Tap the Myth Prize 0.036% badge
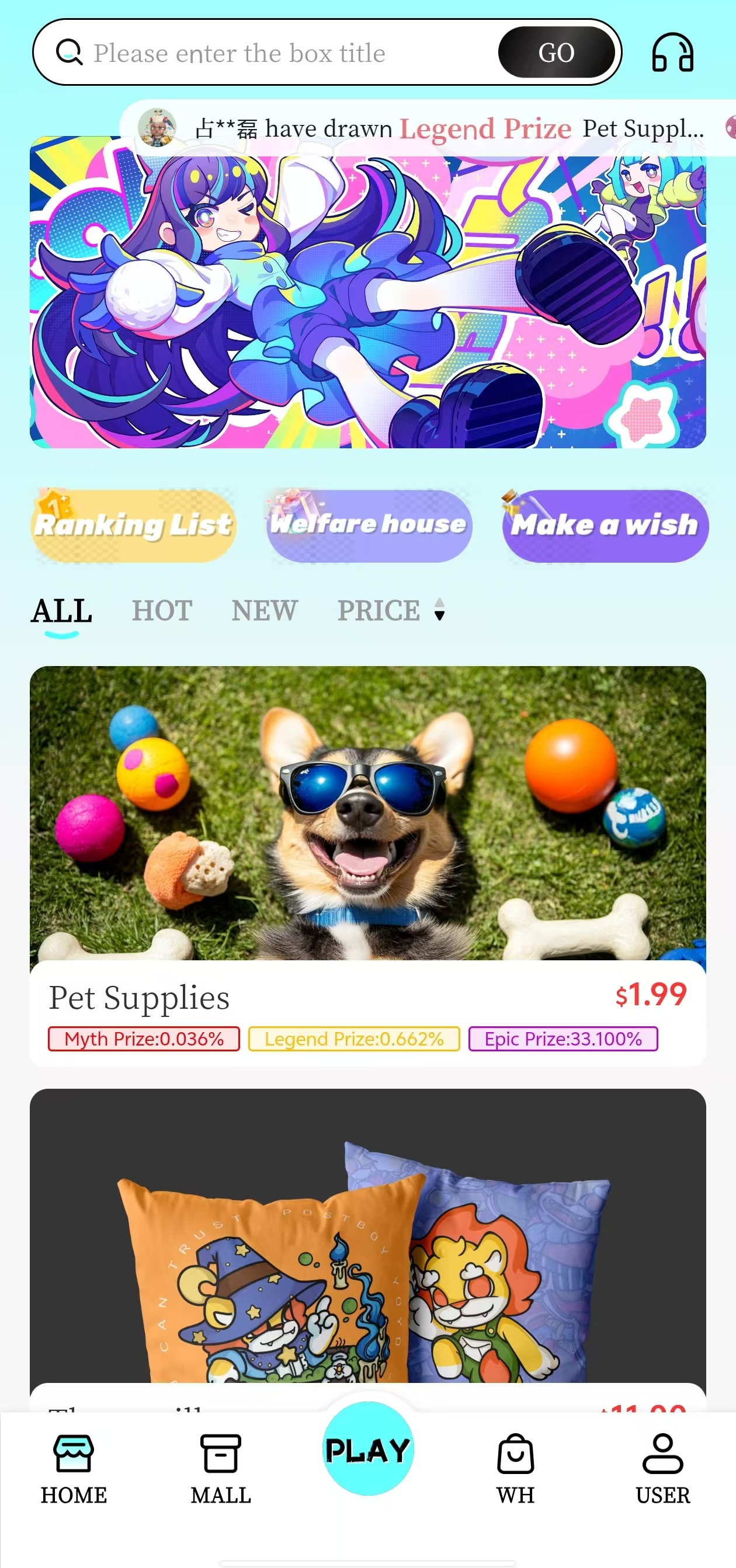The image size is (736, 1568). pyautogui.click(x=144, y=1039)
